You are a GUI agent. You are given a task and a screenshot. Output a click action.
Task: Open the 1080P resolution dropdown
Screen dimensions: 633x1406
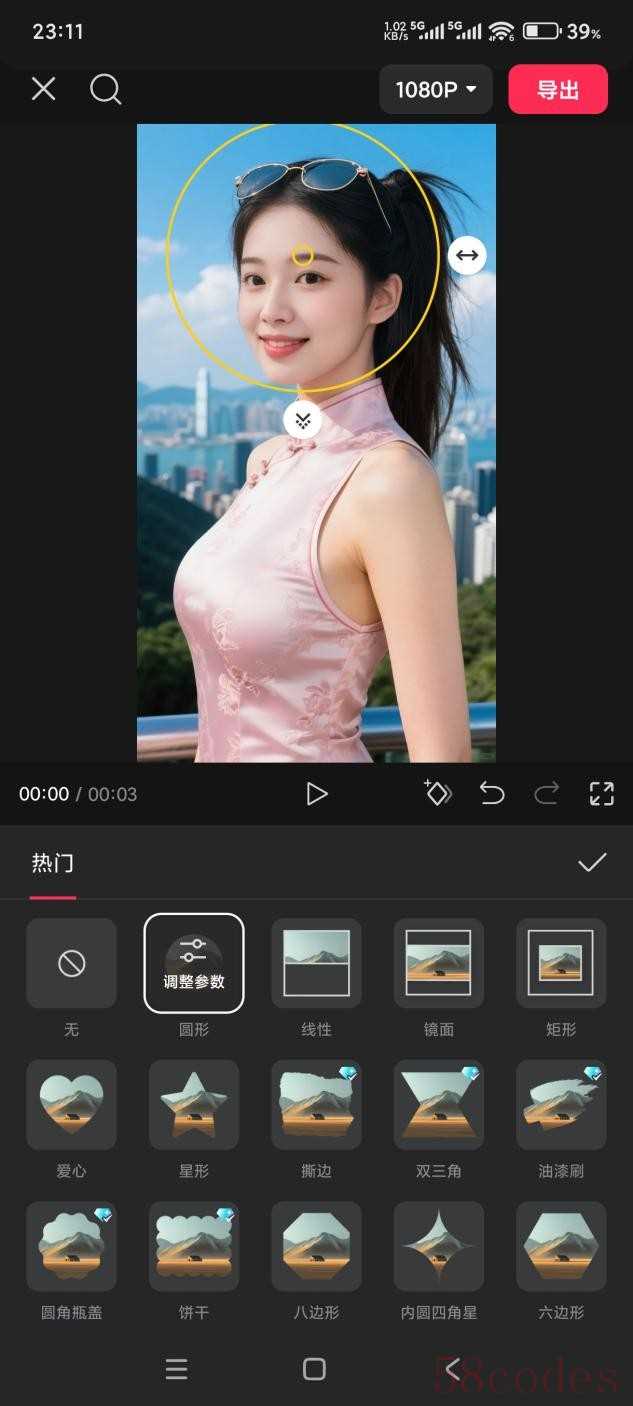(x=436, y=90)
